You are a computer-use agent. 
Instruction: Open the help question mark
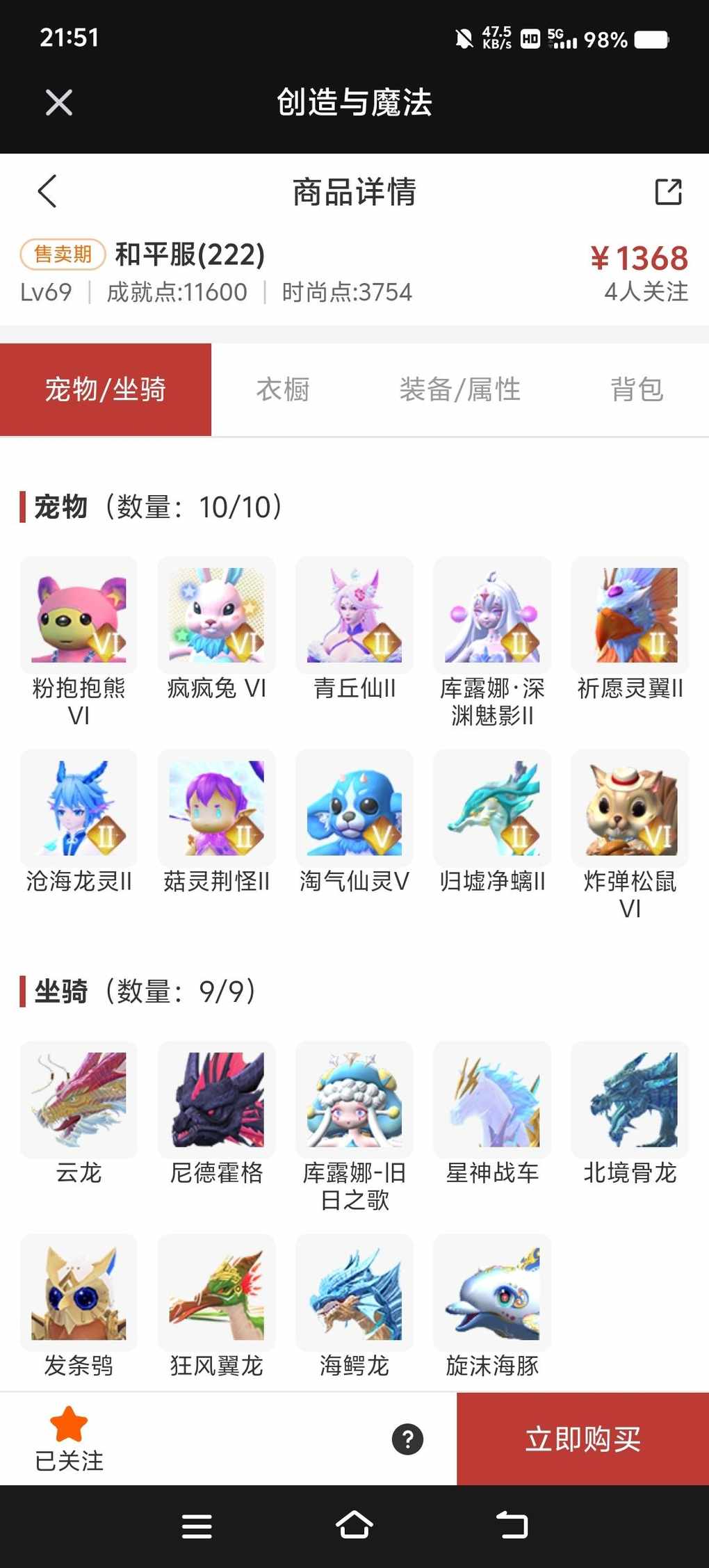tap(407, 1439)
